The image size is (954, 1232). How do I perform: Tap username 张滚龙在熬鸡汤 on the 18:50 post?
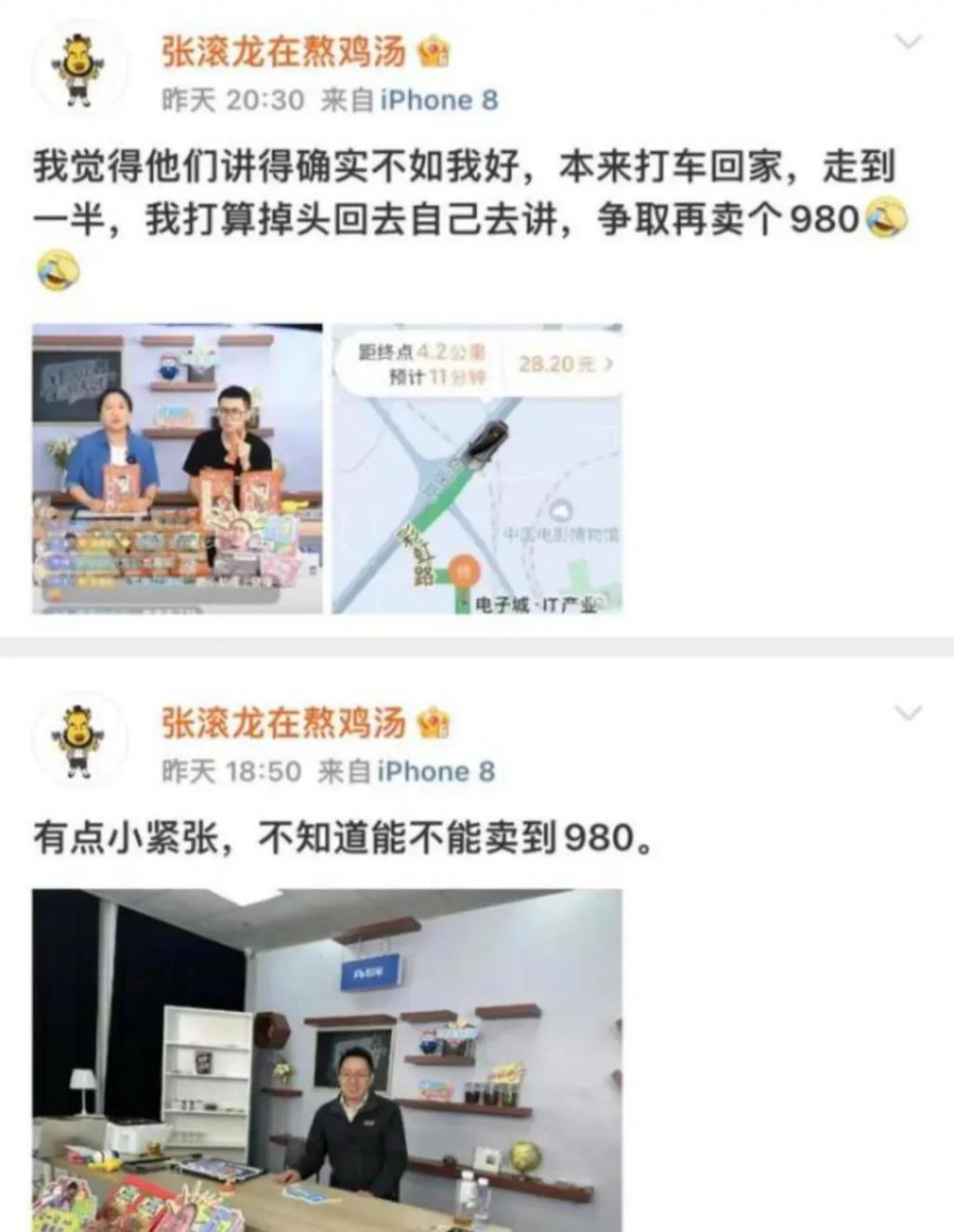pos(284,722)
